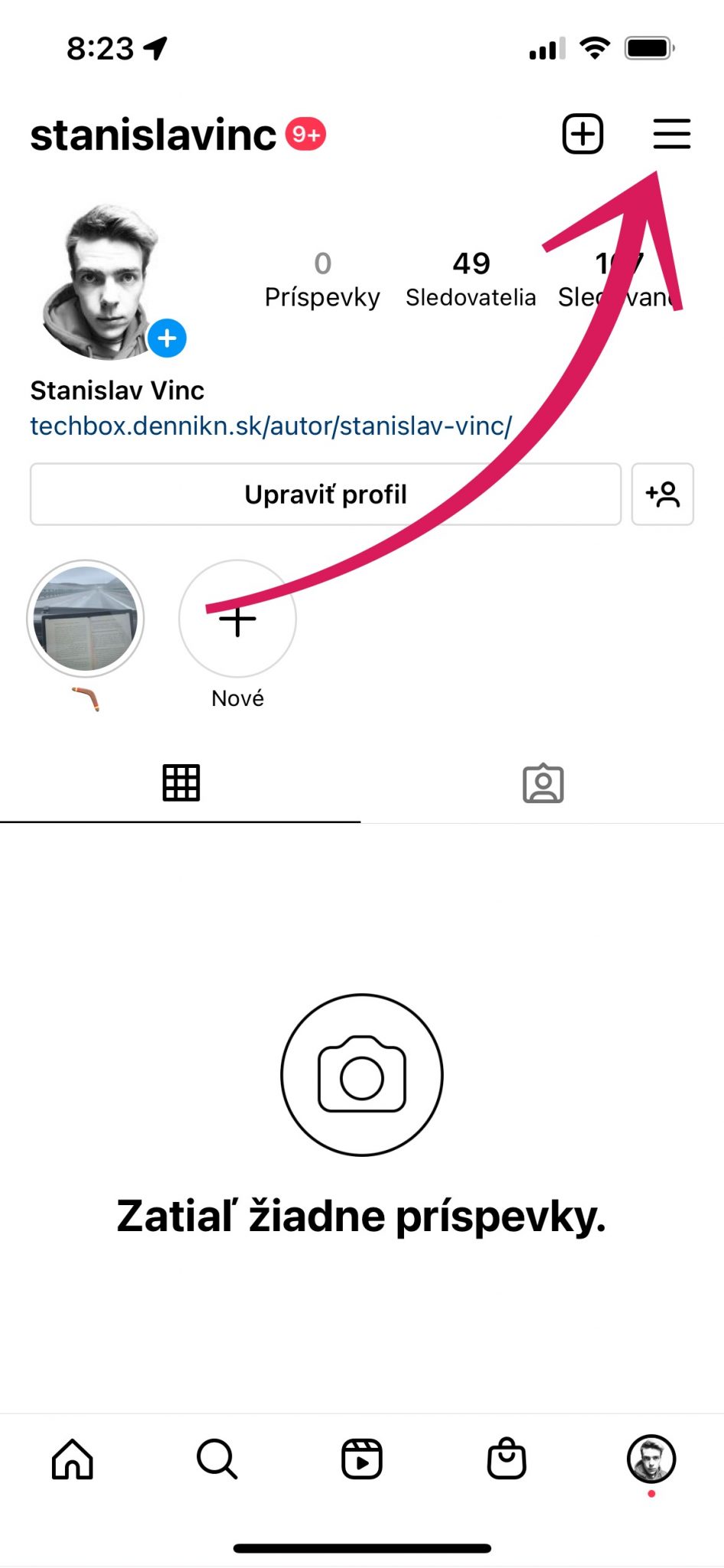Open the Search tab
This screenshot has width=724, height=1568.
coord(217,1459)
